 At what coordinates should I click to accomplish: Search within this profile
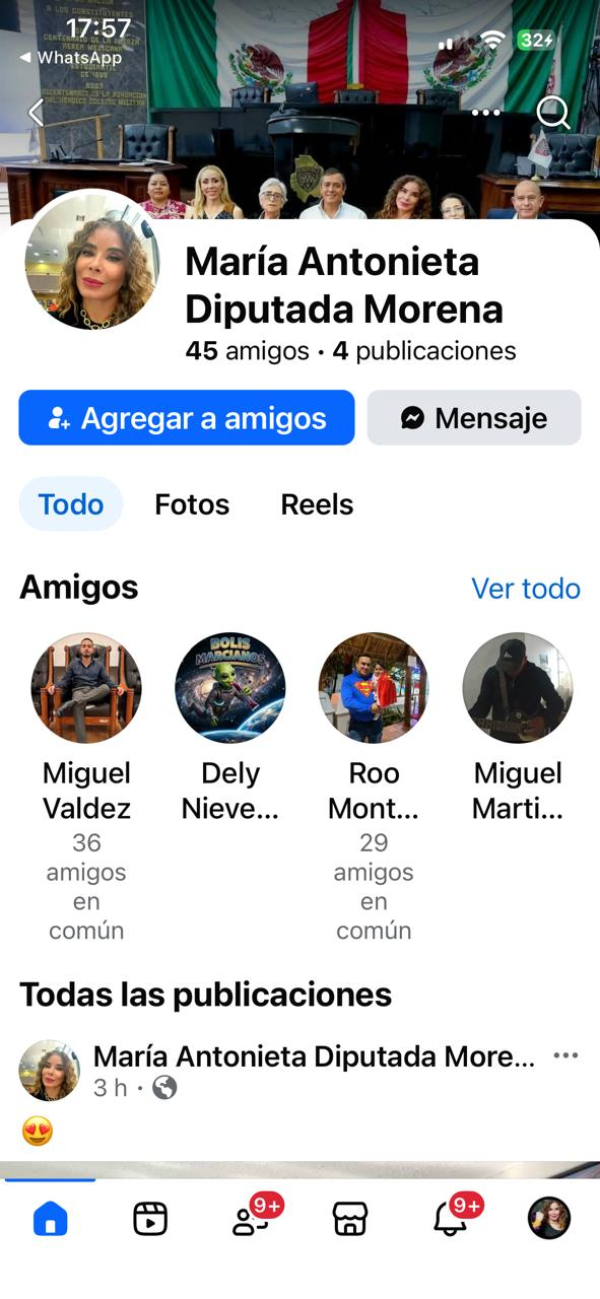[x=553, y=112]
